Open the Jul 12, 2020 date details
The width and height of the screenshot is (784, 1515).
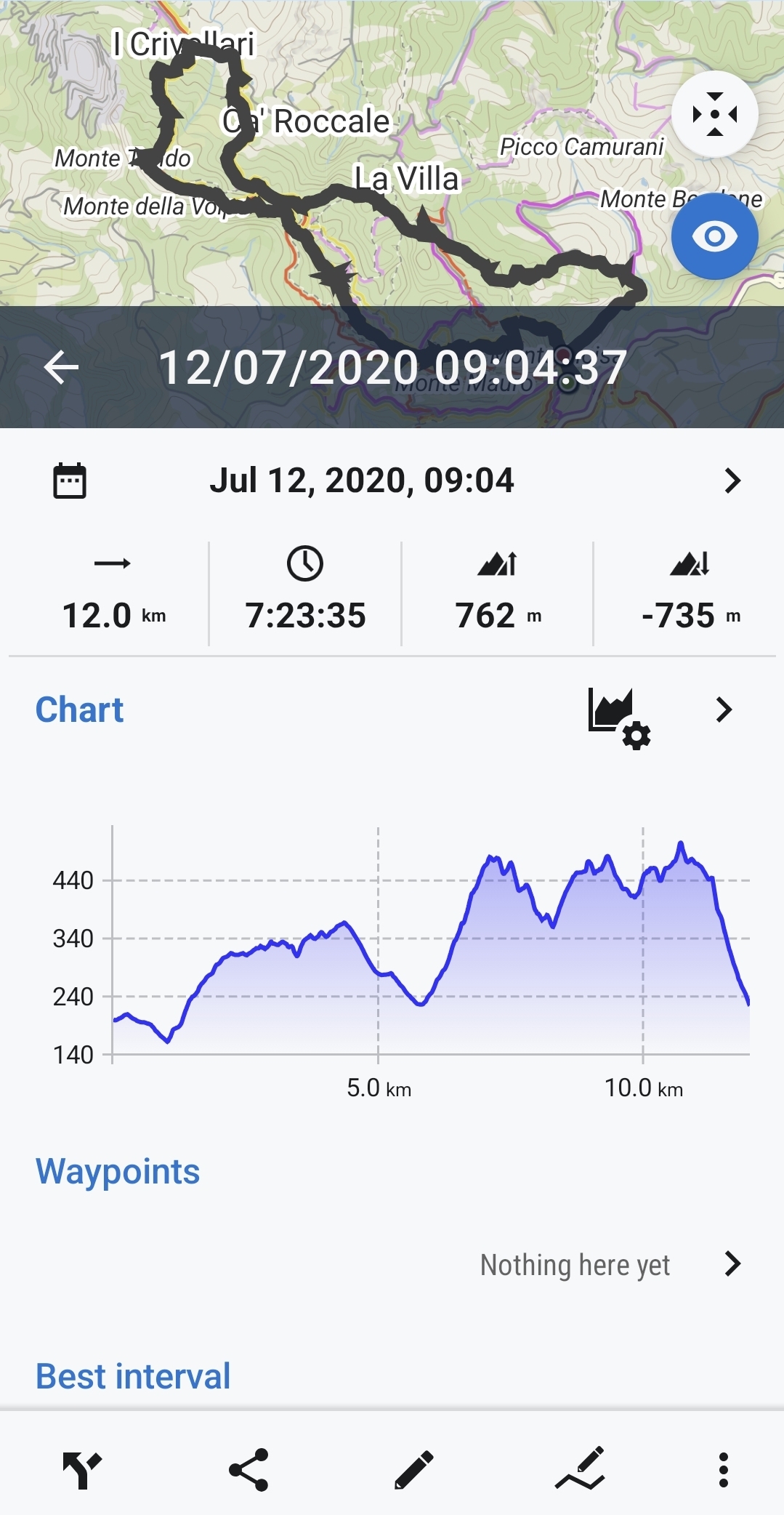(392, 481)
